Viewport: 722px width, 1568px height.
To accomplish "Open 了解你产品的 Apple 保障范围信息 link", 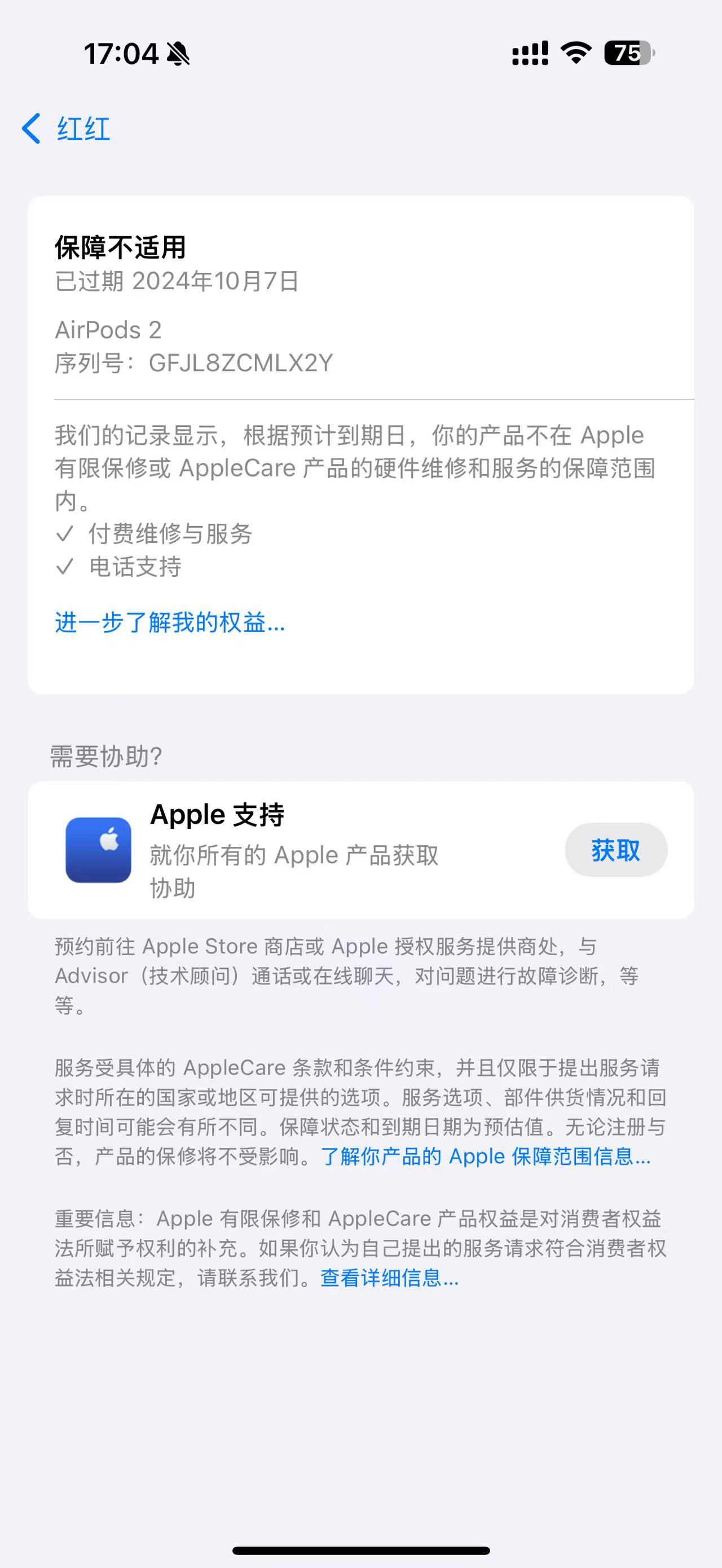I will (x=485, y=1156).
